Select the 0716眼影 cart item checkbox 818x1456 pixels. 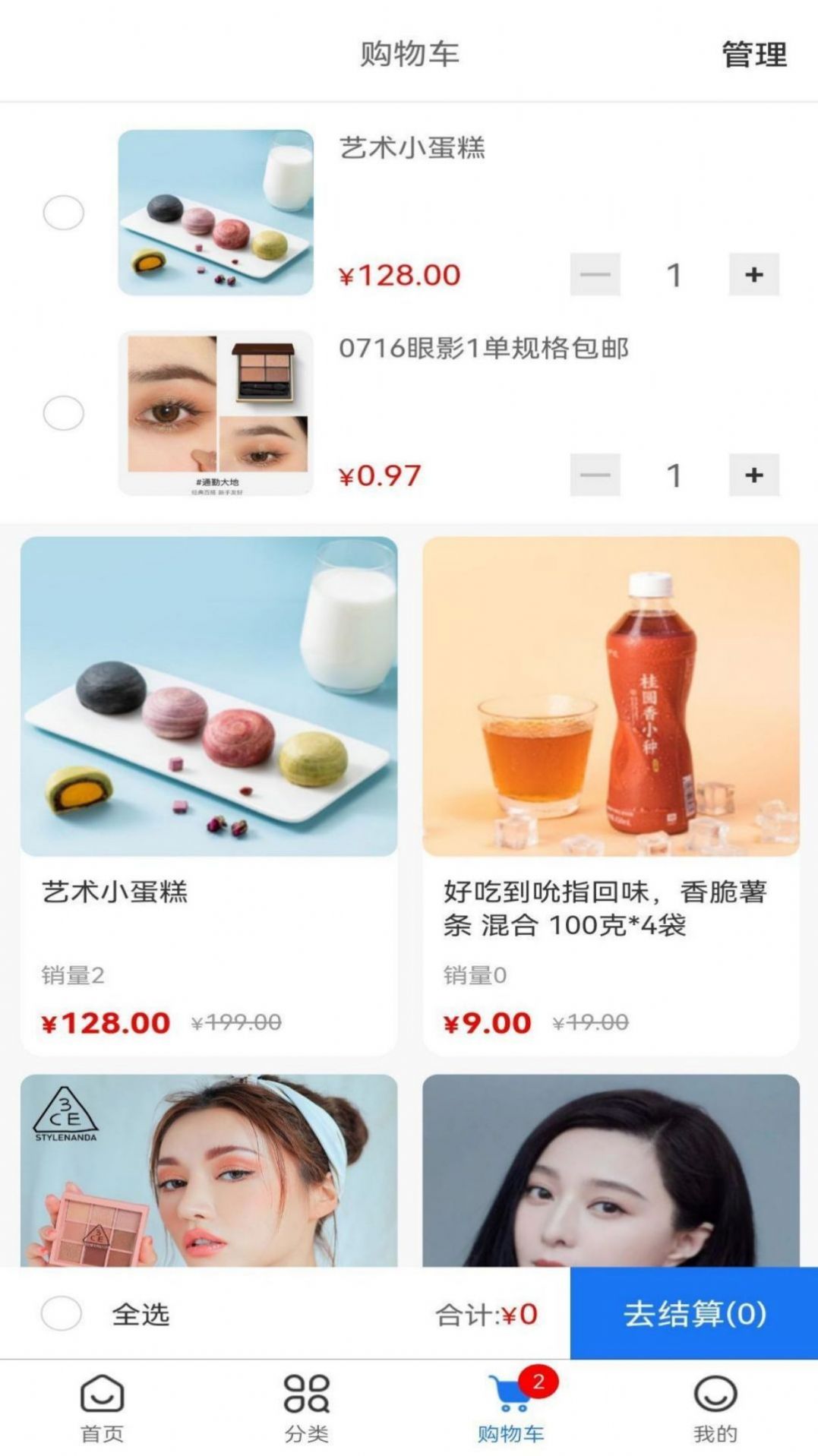pos(64,413)
